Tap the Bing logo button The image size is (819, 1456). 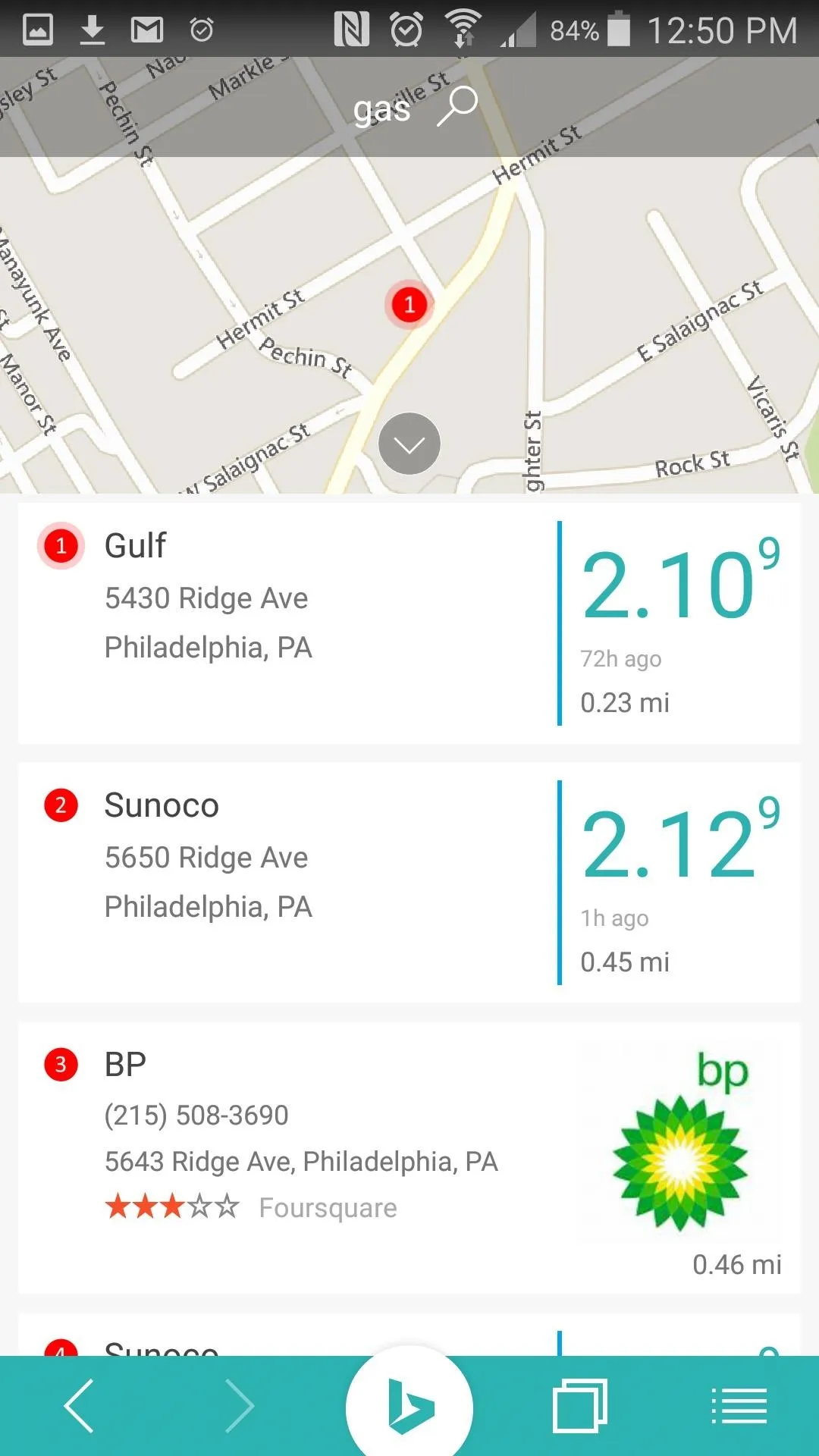pyautogui.click(x=409, y=1407)
